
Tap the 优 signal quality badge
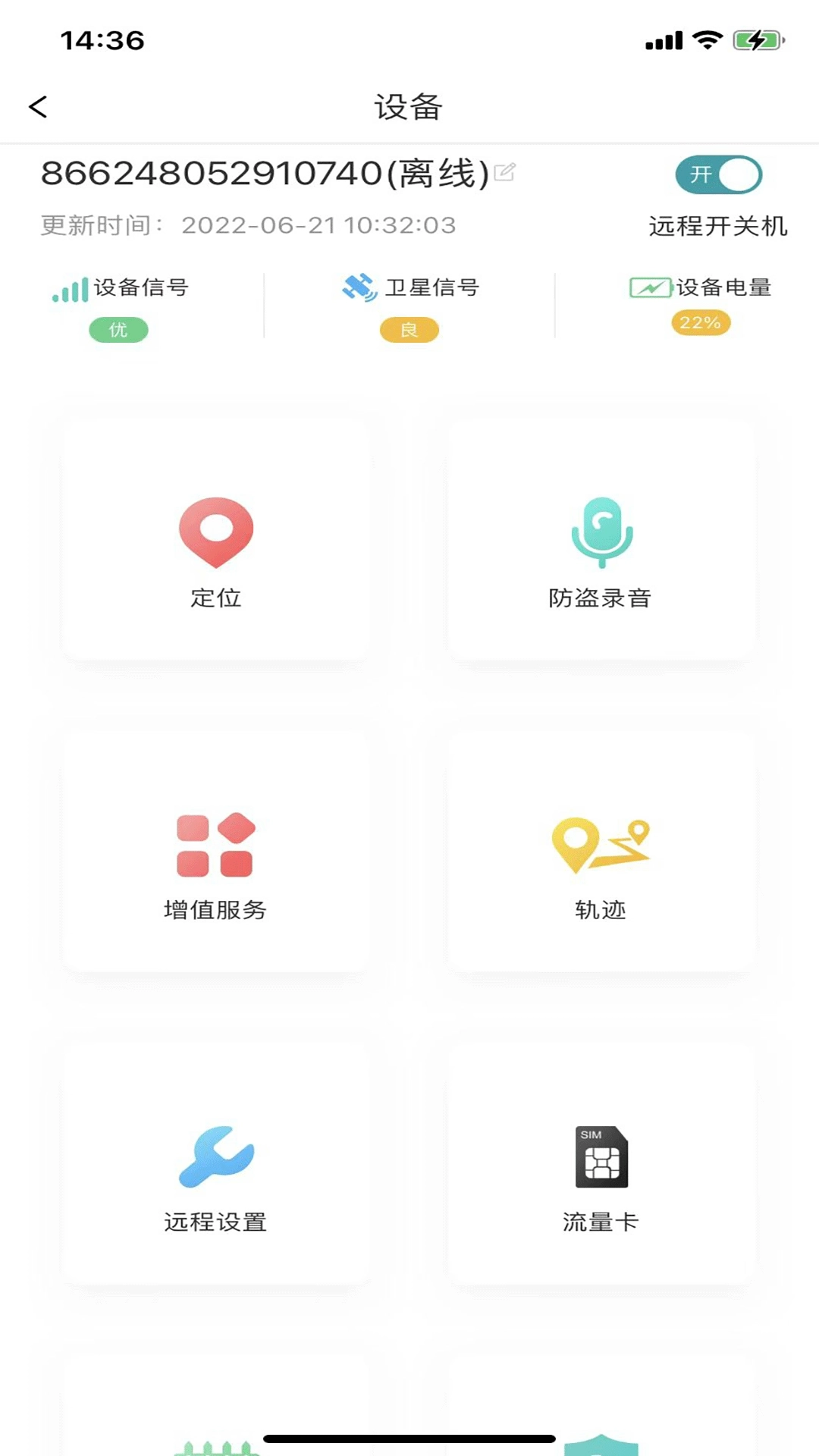click(118, 329)
